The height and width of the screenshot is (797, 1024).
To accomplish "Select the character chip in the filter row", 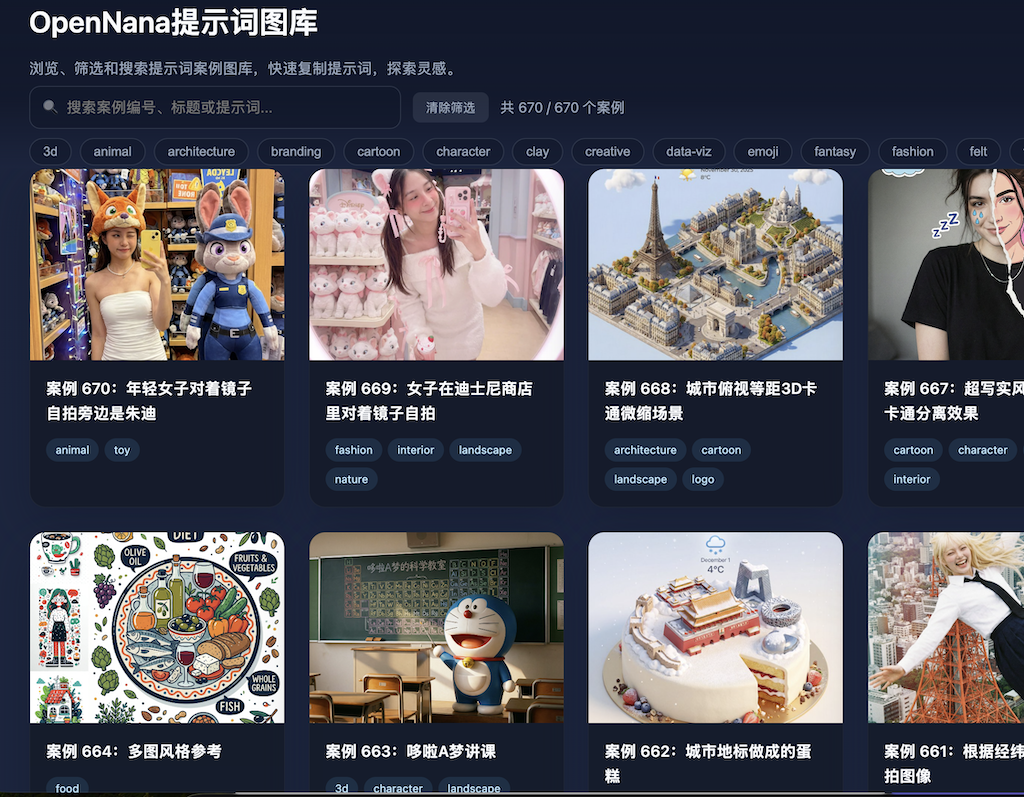I will pyautogui.click(x=463, y=152).
